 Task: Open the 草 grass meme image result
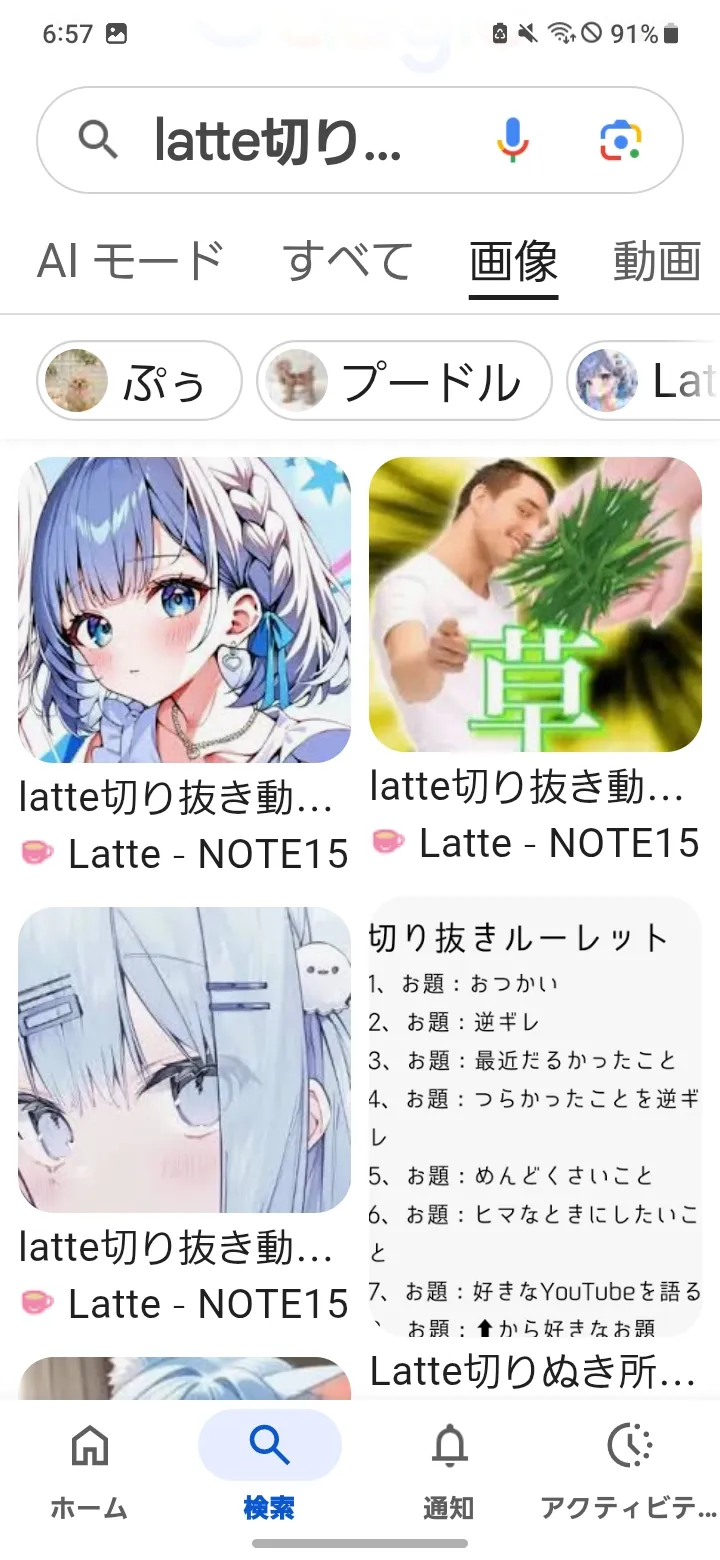(x=536, y=604)
